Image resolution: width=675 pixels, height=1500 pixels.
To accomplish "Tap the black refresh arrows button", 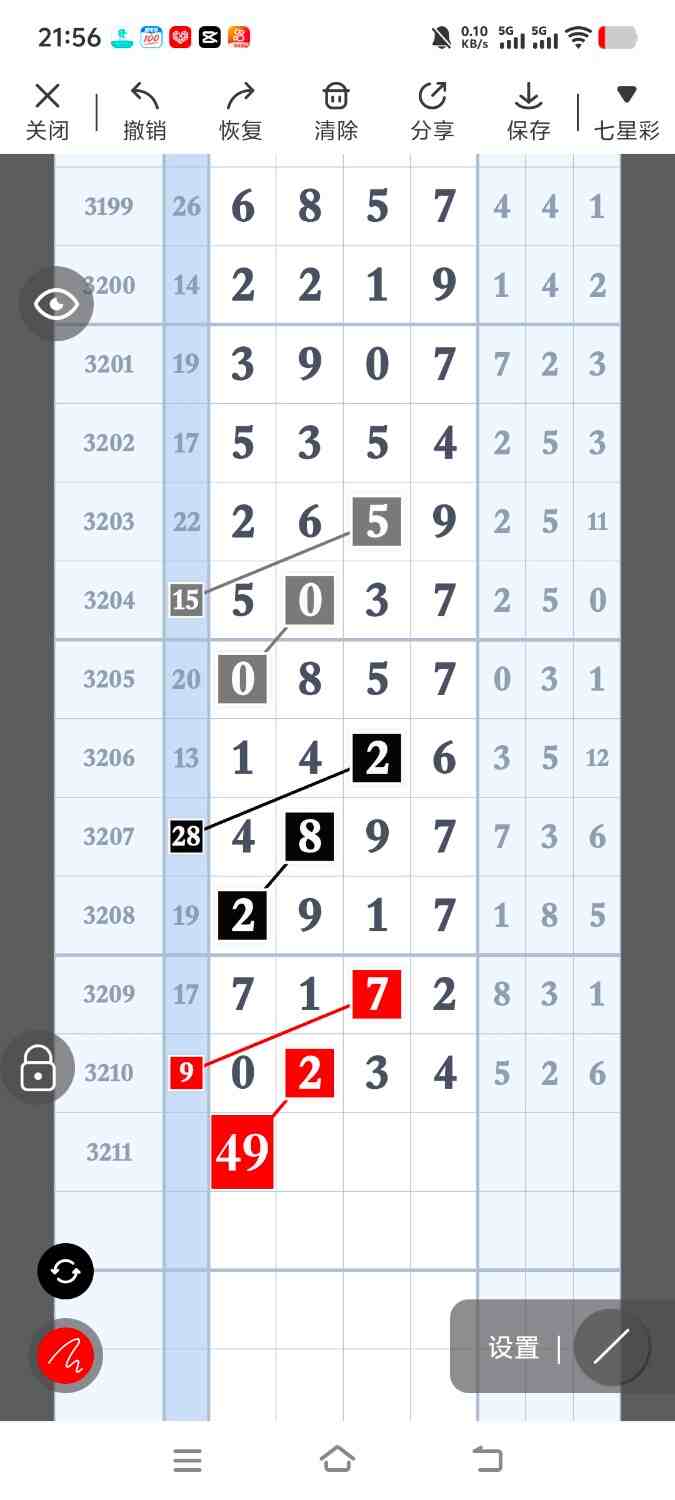I will tap(65, 1272).
